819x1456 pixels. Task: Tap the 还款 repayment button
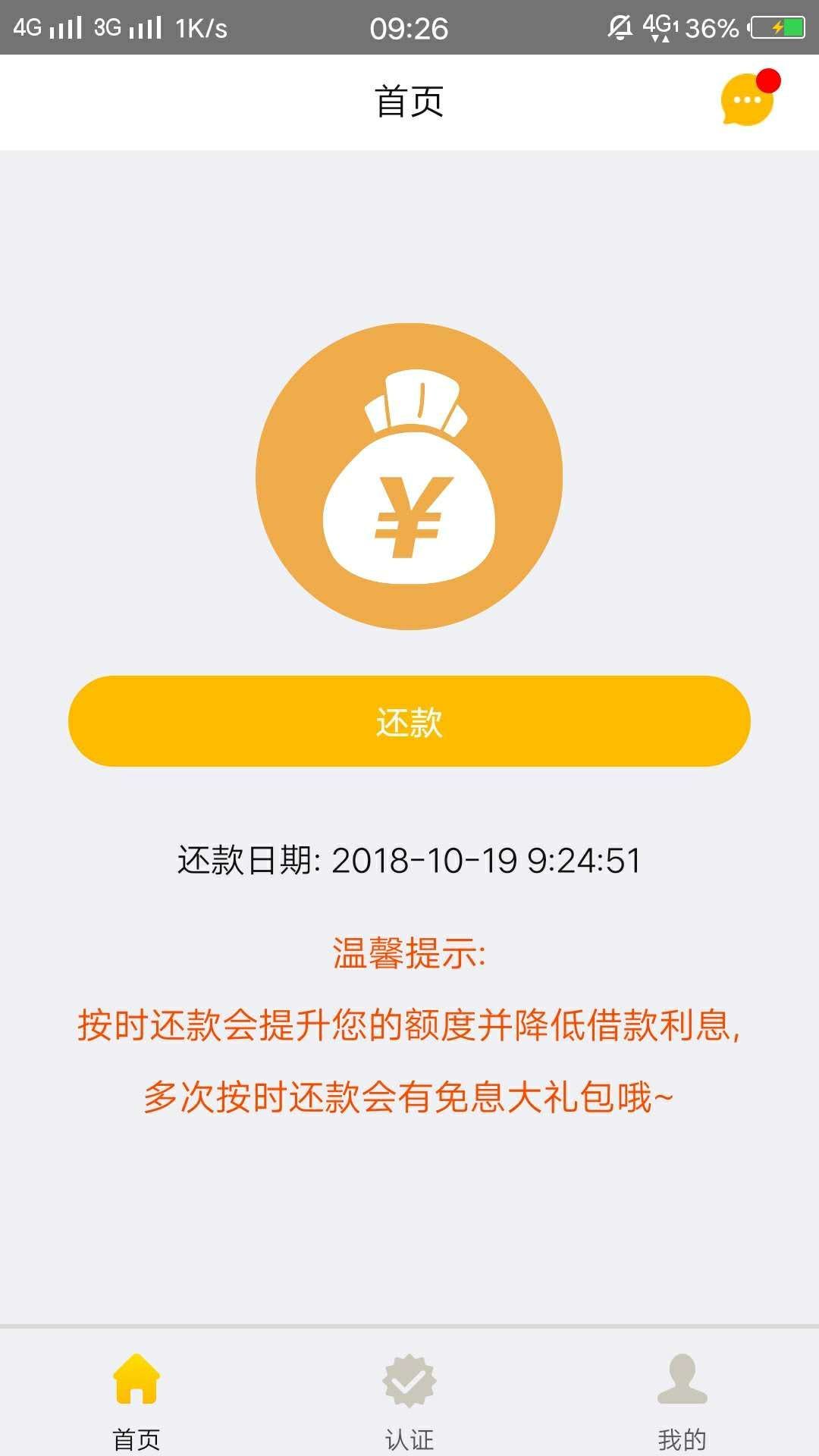pyautogui.click(x=409, y=721)
